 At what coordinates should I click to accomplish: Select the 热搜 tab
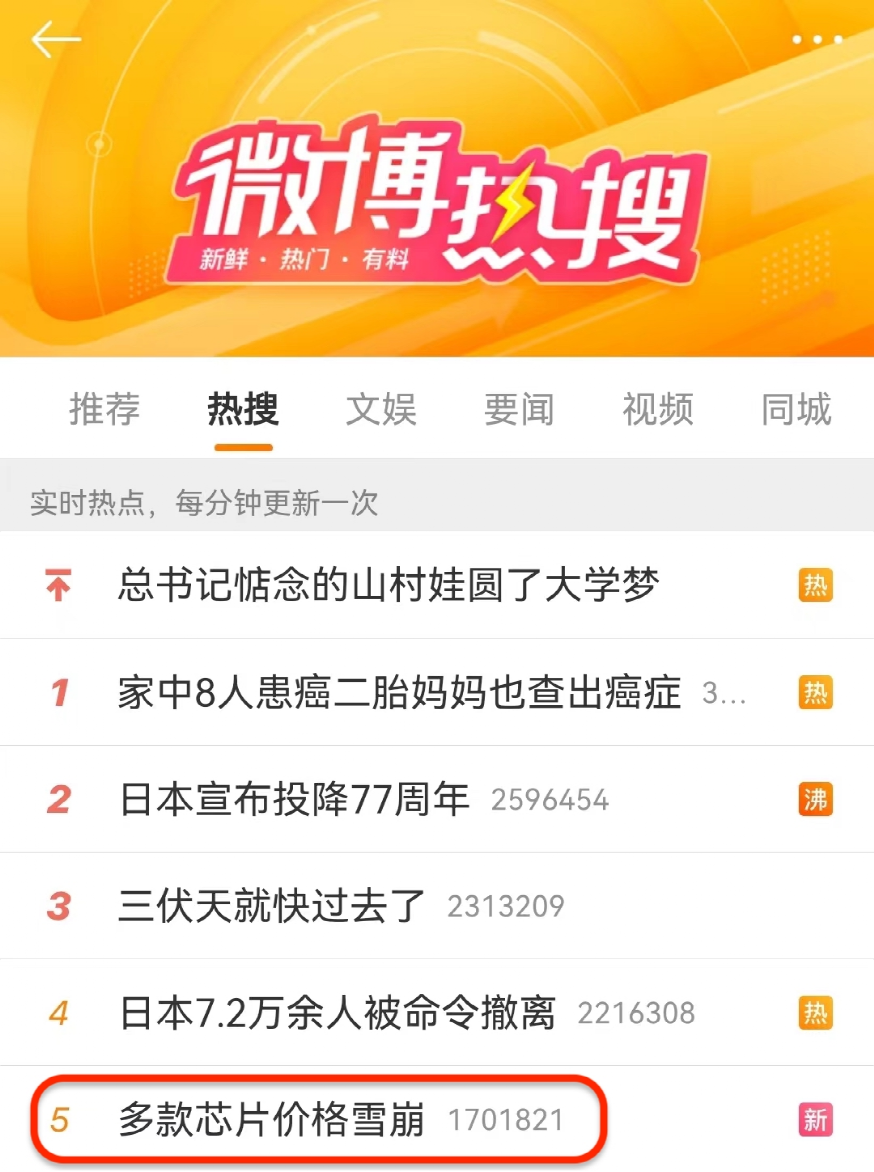(243, 410)
